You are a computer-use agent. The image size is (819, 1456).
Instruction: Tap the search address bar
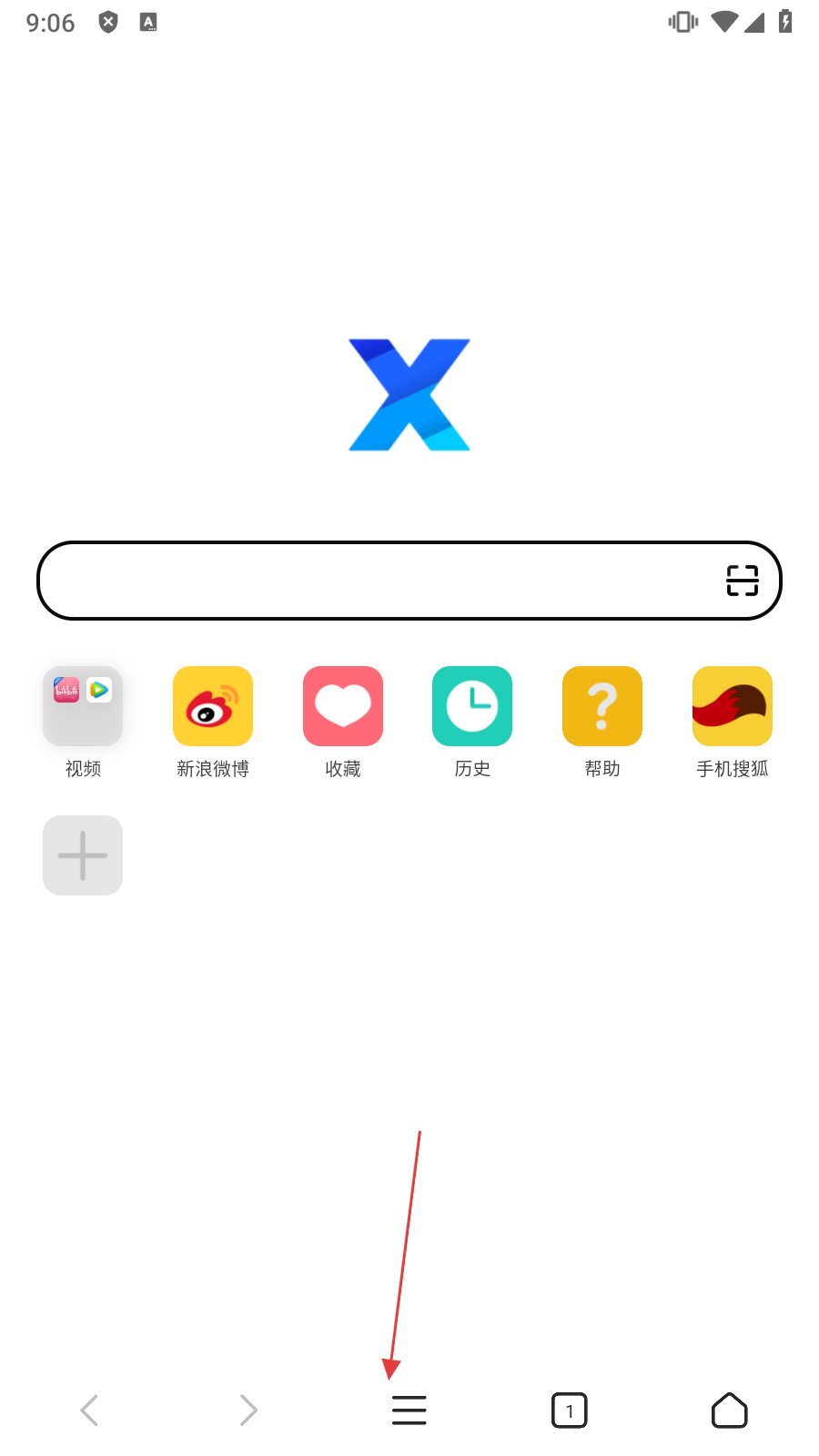pos(364,581)
